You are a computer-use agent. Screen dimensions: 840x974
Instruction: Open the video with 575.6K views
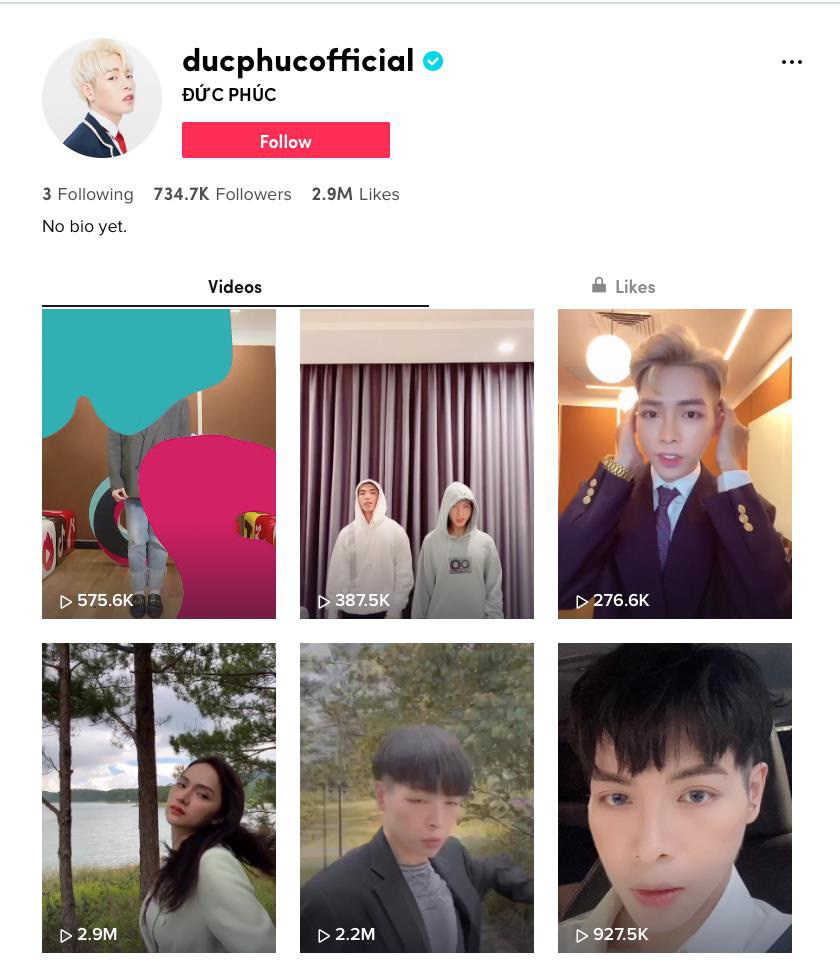click(158, 463)
